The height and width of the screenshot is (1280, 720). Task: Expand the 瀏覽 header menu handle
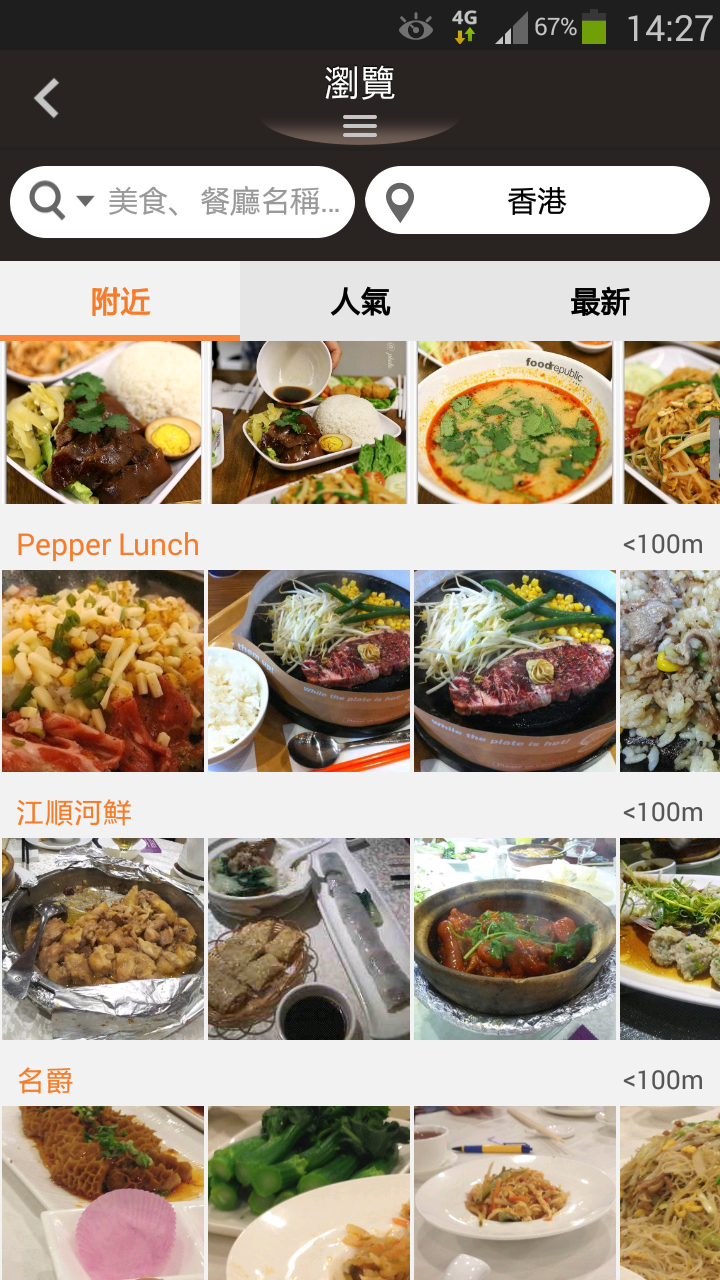click(x=359, y=126)
